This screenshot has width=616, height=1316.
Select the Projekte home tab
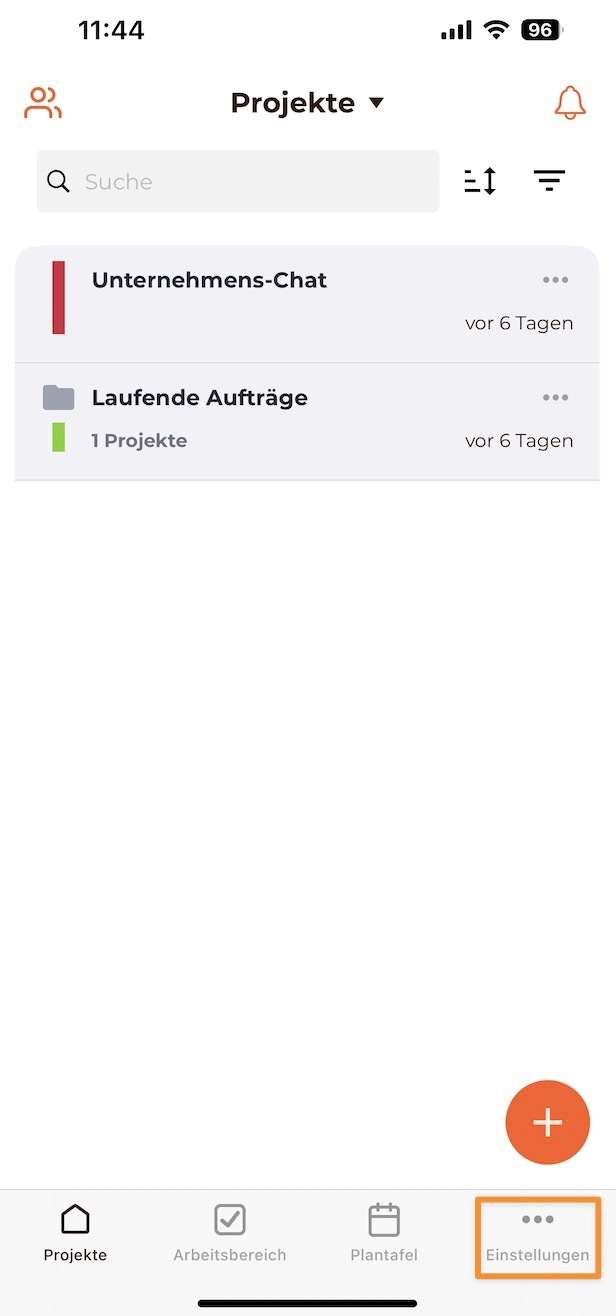(75, 1233)
